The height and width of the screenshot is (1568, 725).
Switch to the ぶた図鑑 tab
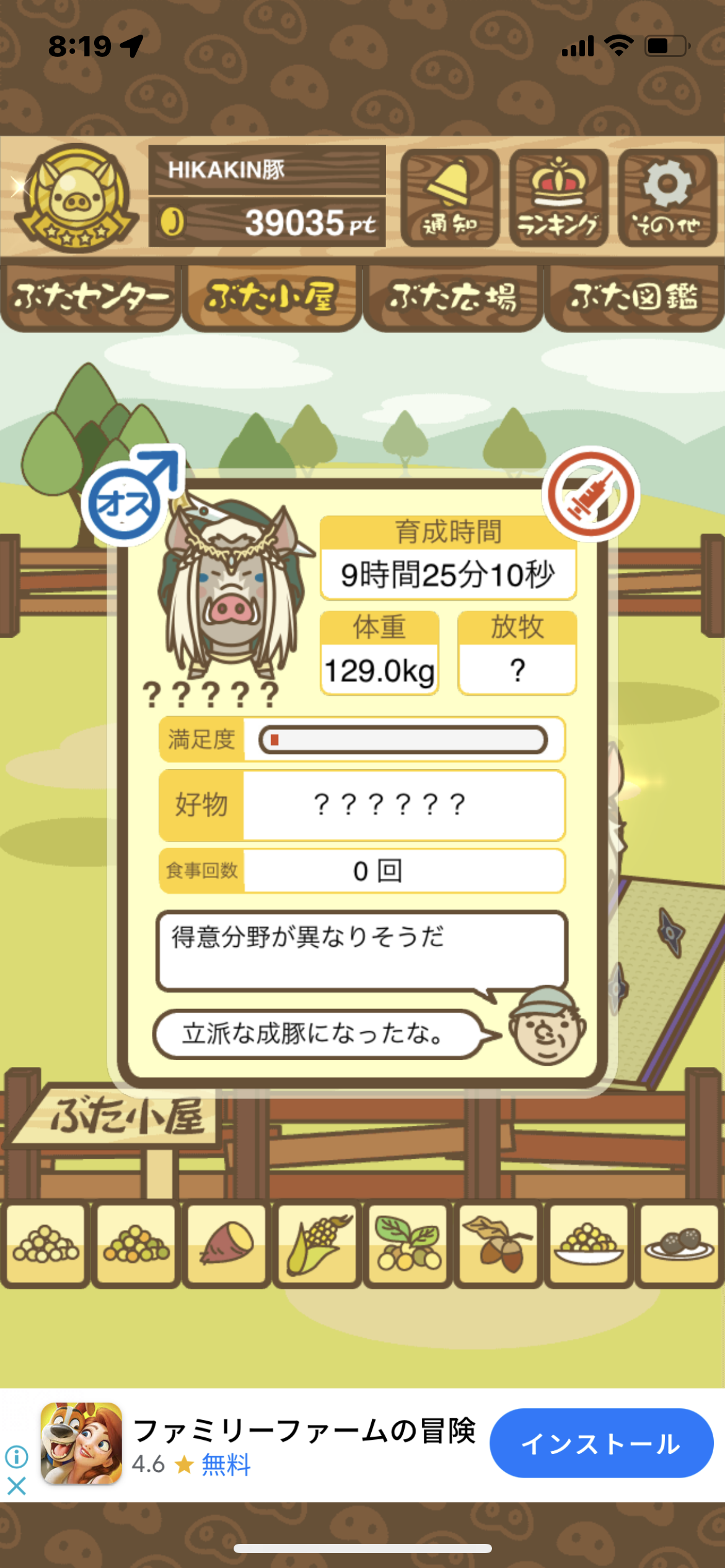click(635, 298)
